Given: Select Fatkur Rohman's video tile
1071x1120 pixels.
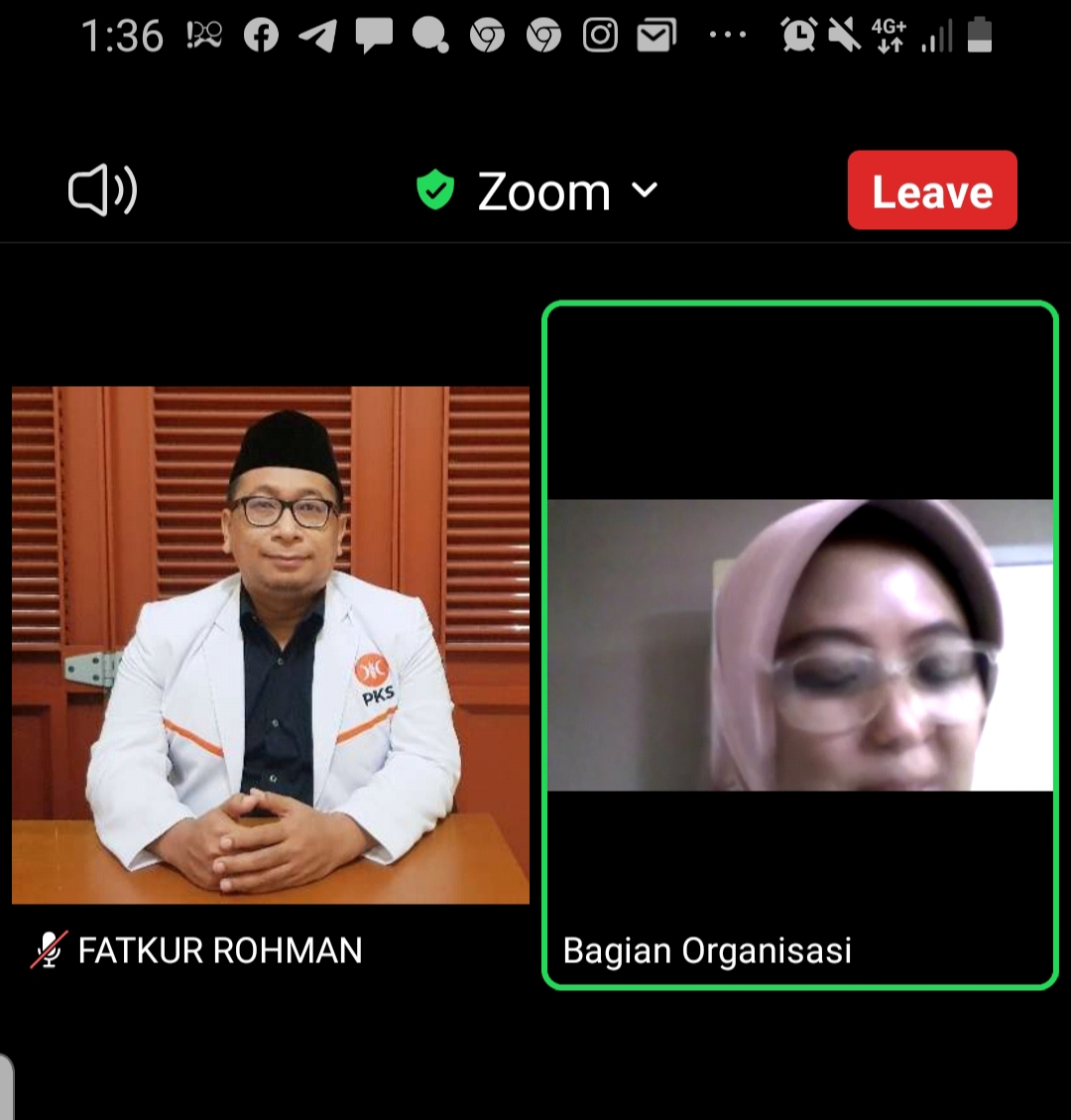Looking at the screenshot, I should click(270, 645).
